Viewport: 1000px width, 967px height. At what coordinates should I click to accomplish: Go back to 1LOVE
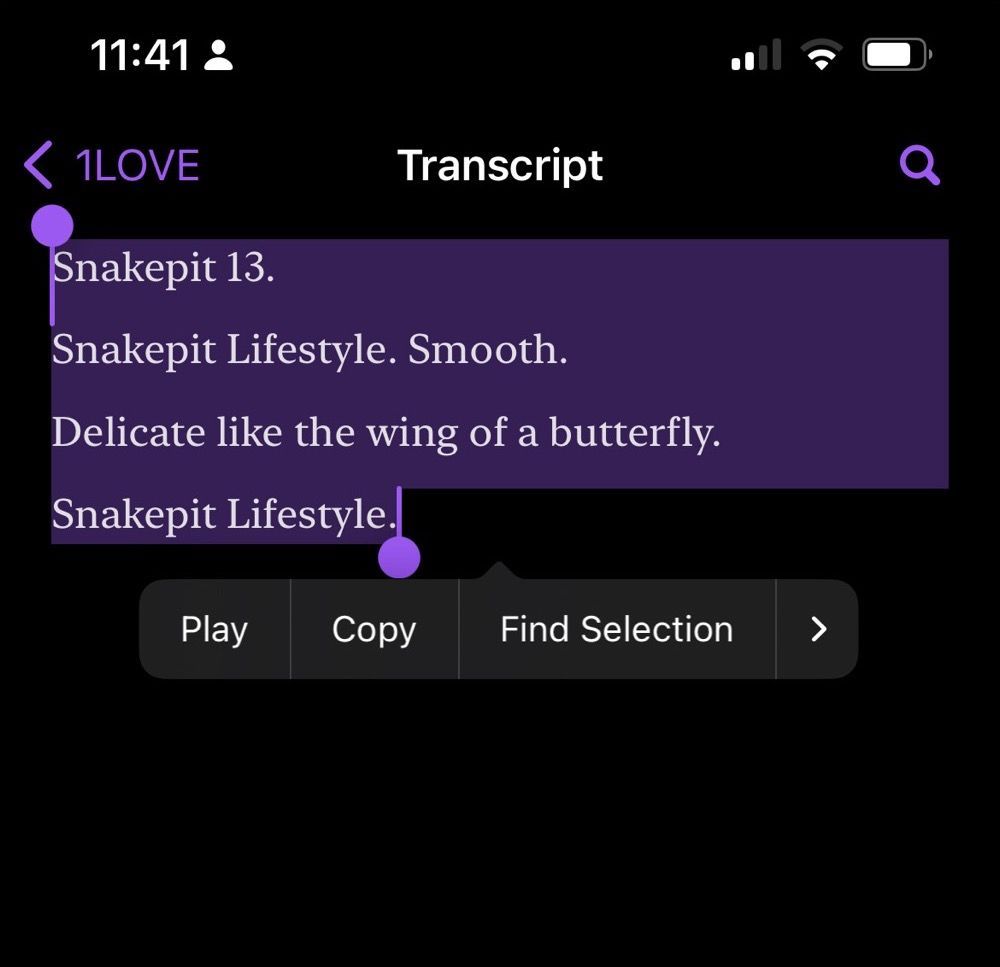[112, 165]
